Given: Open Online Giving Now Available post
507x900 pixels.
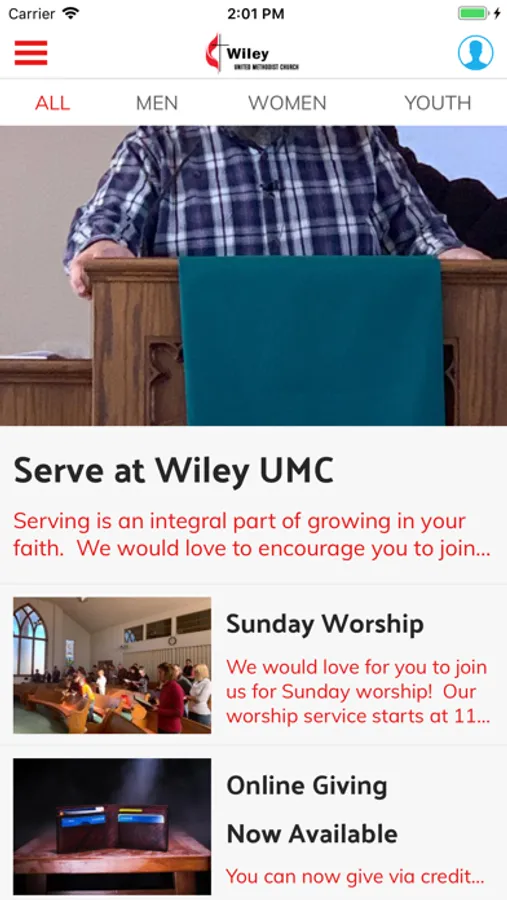Looking at the screenshot, I should (253, 823).
